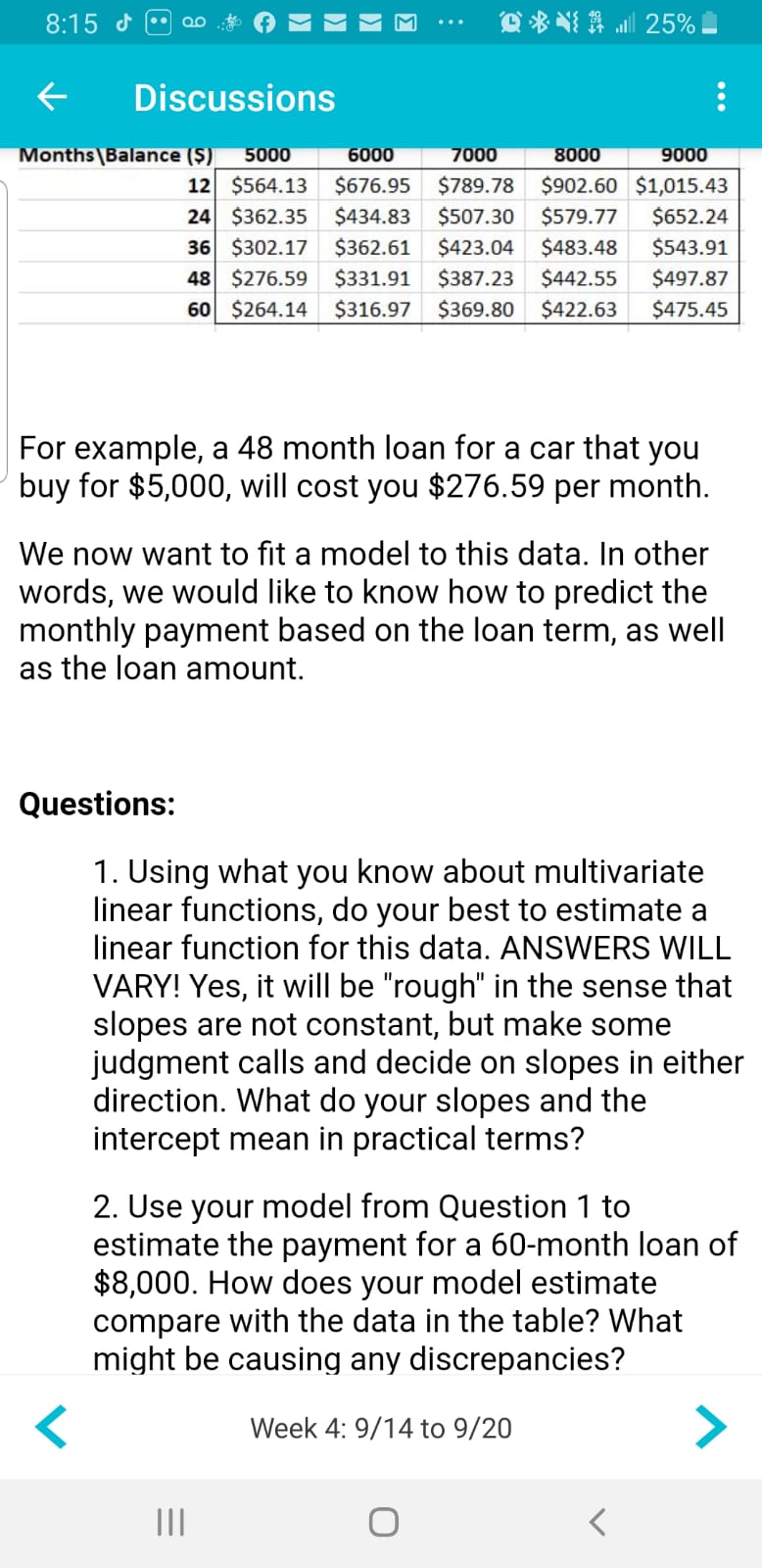Screen dimensions: 762x1568
Task: Open Week 4: 9/14 to 9/20
Action: (381, 1428)
